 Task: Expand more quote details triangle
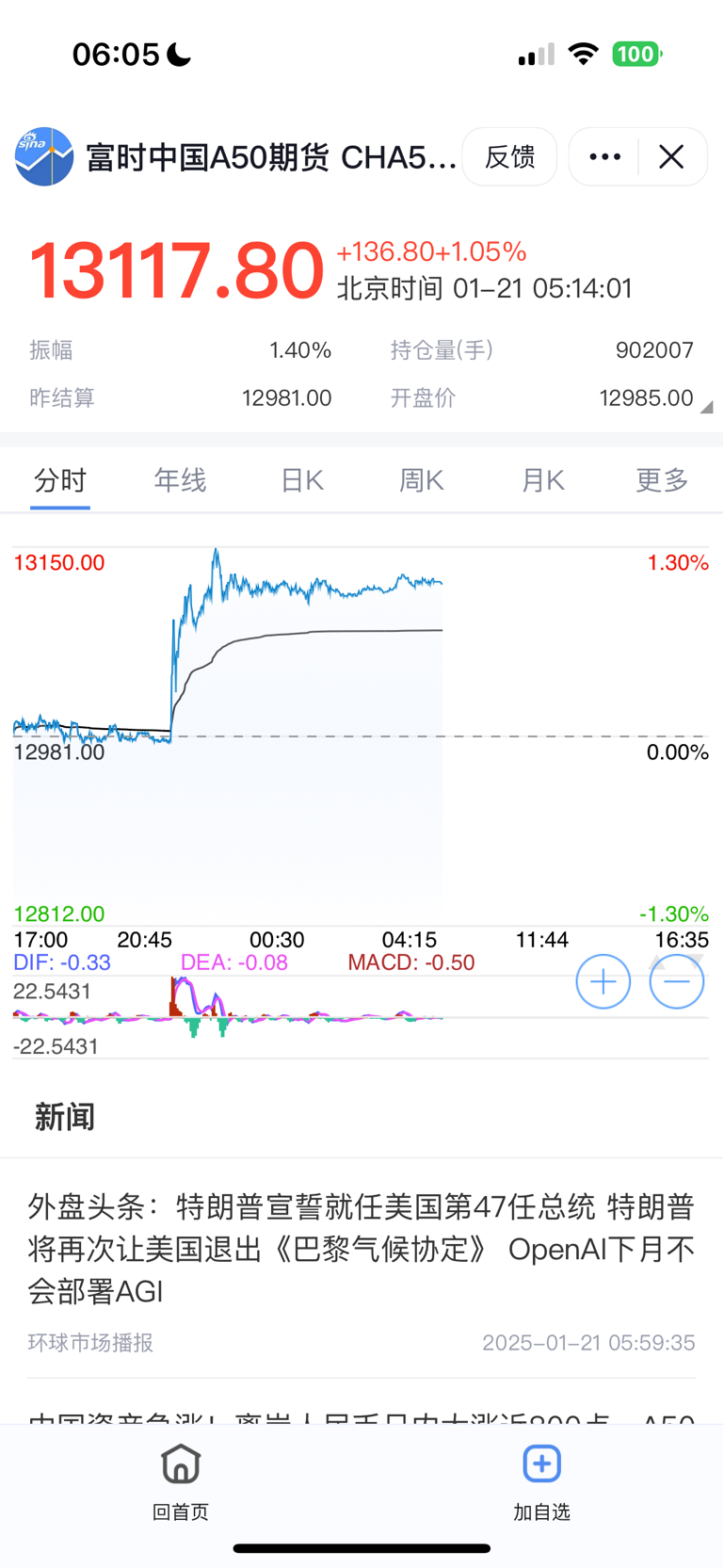(x=705, y=407)
